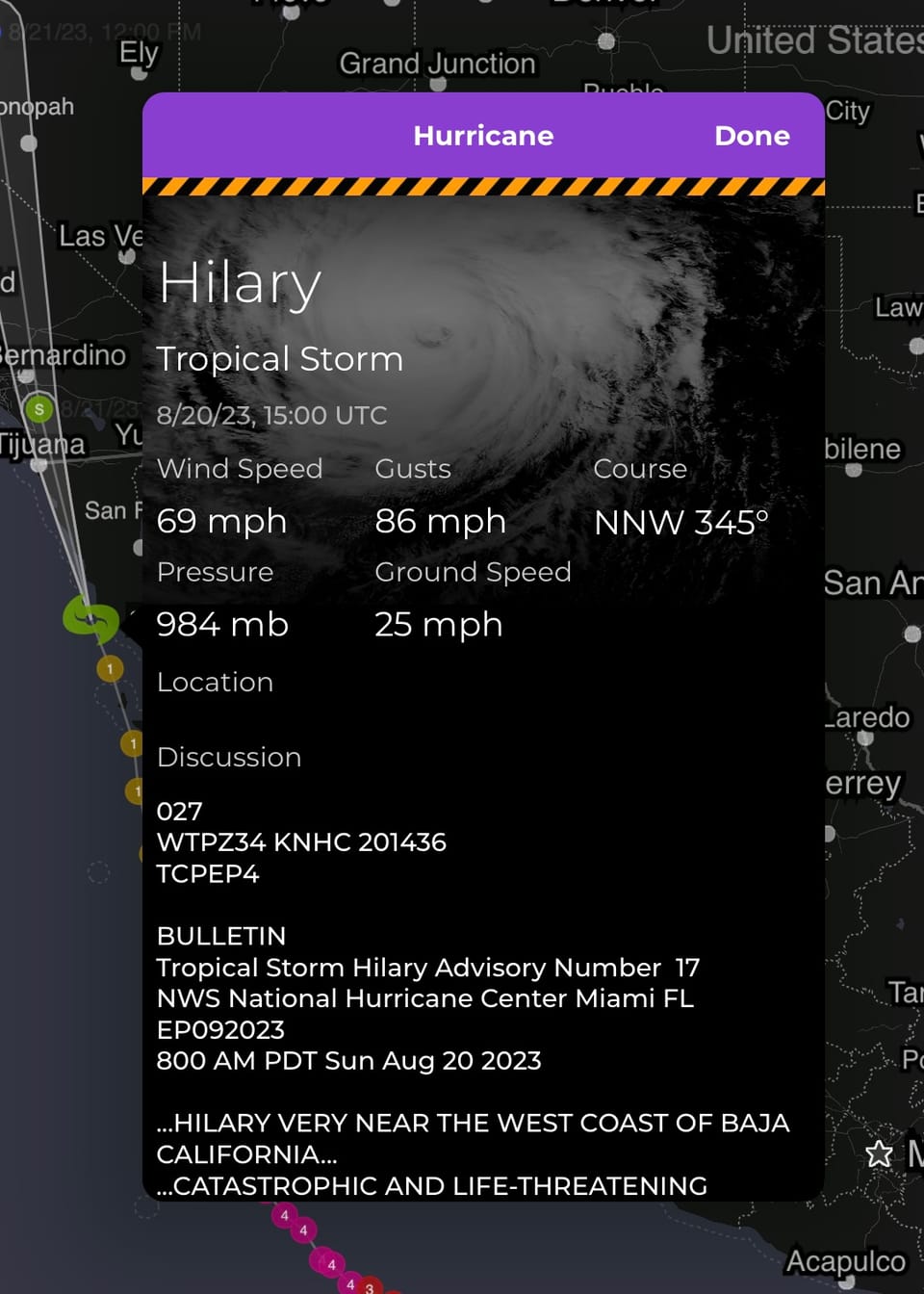Tap the green S forecast marker near Tijuana
The height and width of the screenshot is (1294, 924).
click(38, 409)
